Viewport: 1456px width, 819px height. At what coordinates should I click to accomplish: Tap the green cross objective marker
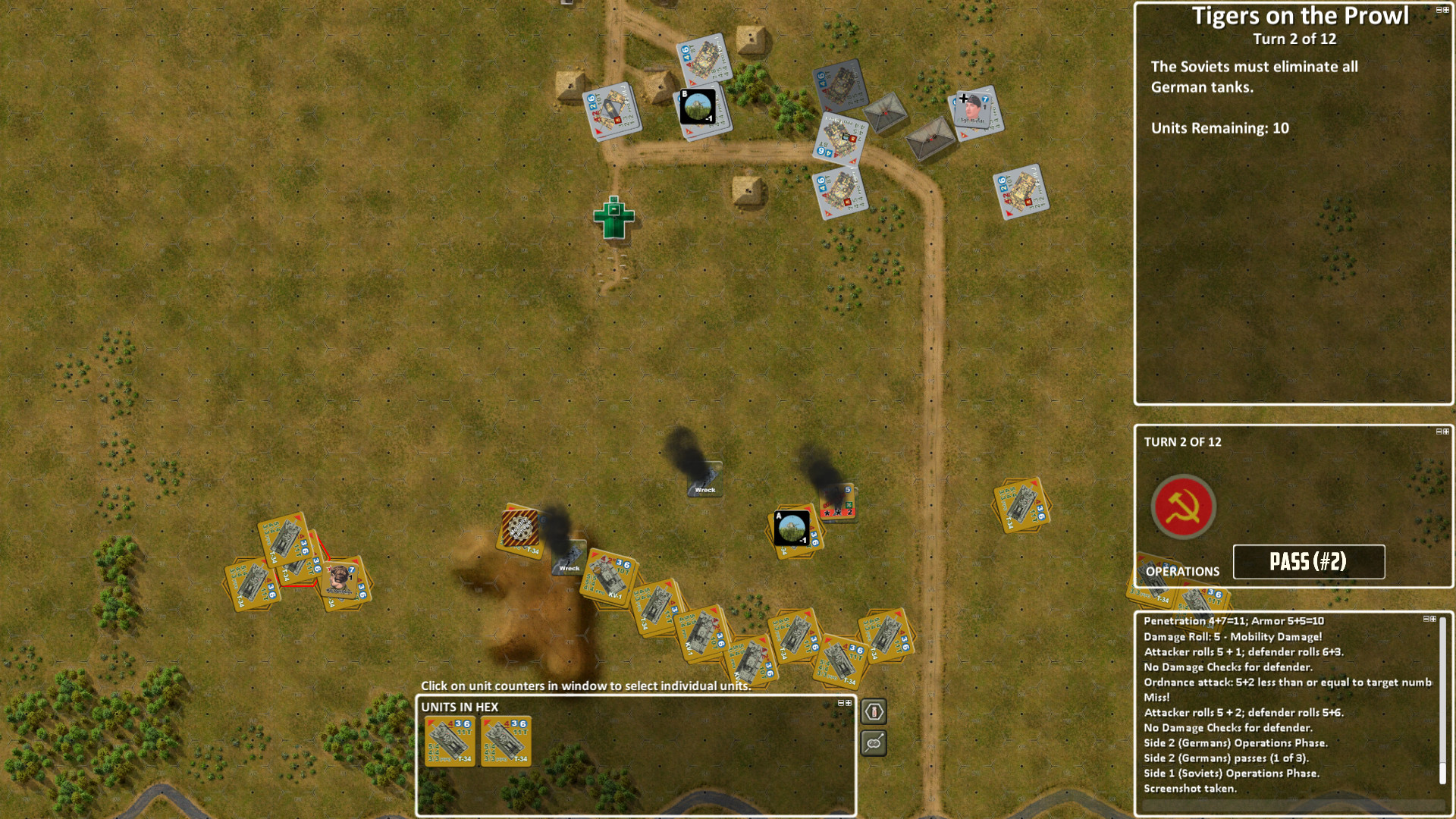(x=613, y=218)
